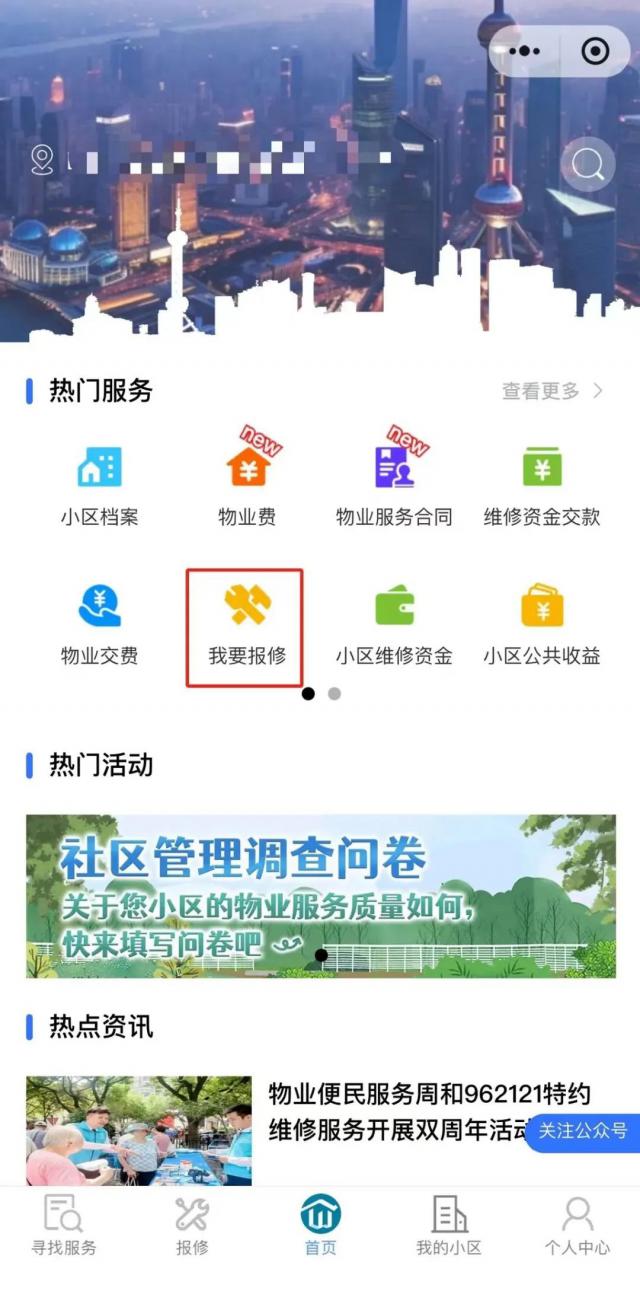View more under 热门服务 via 查看更多
640x1291 pixels.
click(552, 391)
